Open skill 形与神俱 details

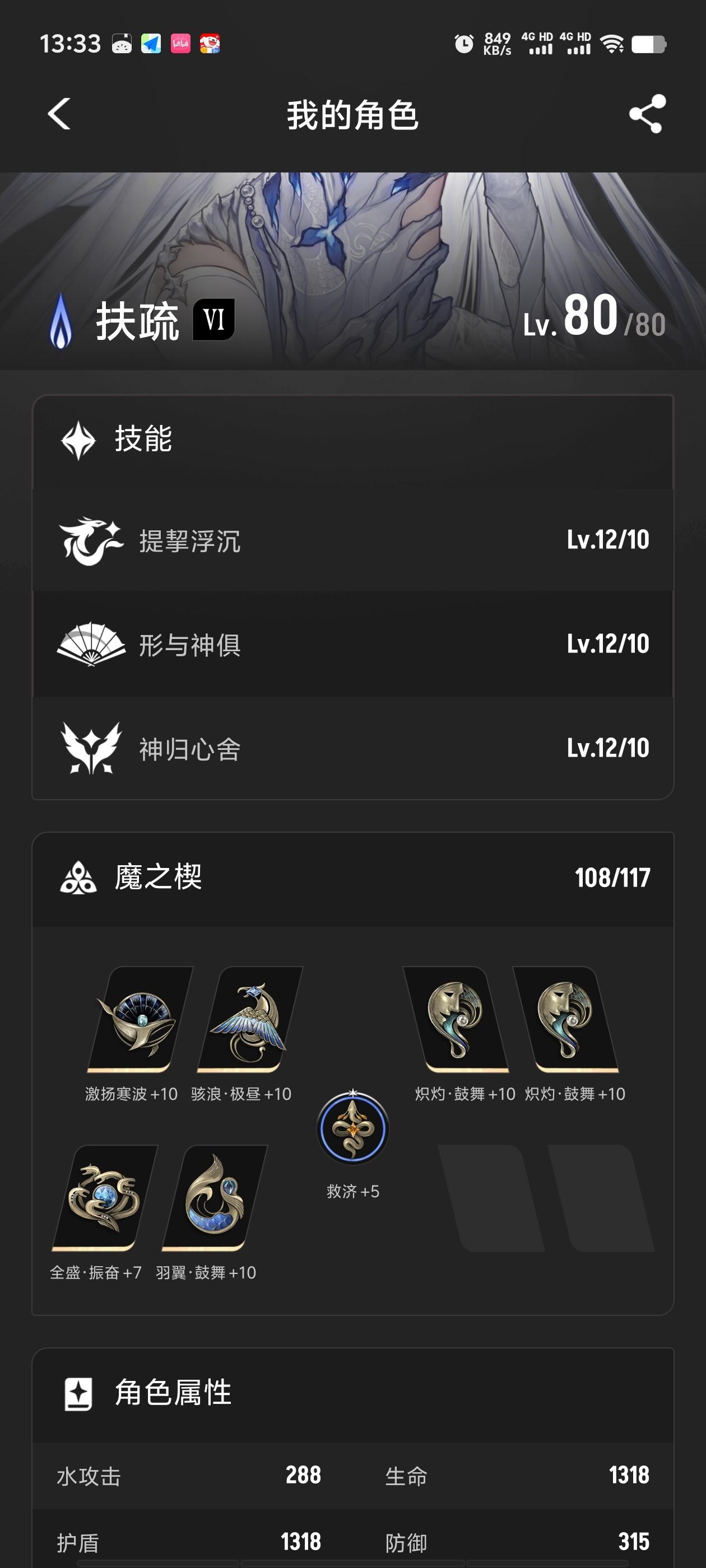[x=352, y=645]
